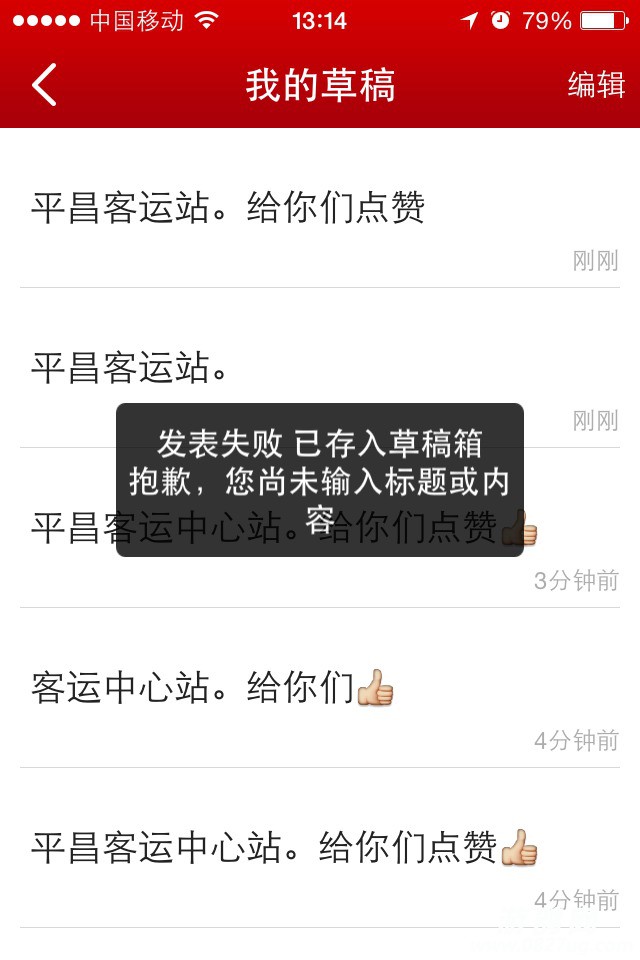Open the last draft 平昌客运中心站。给你们点赞
This screenshot has width=640, height=960.
click(284, 848)
